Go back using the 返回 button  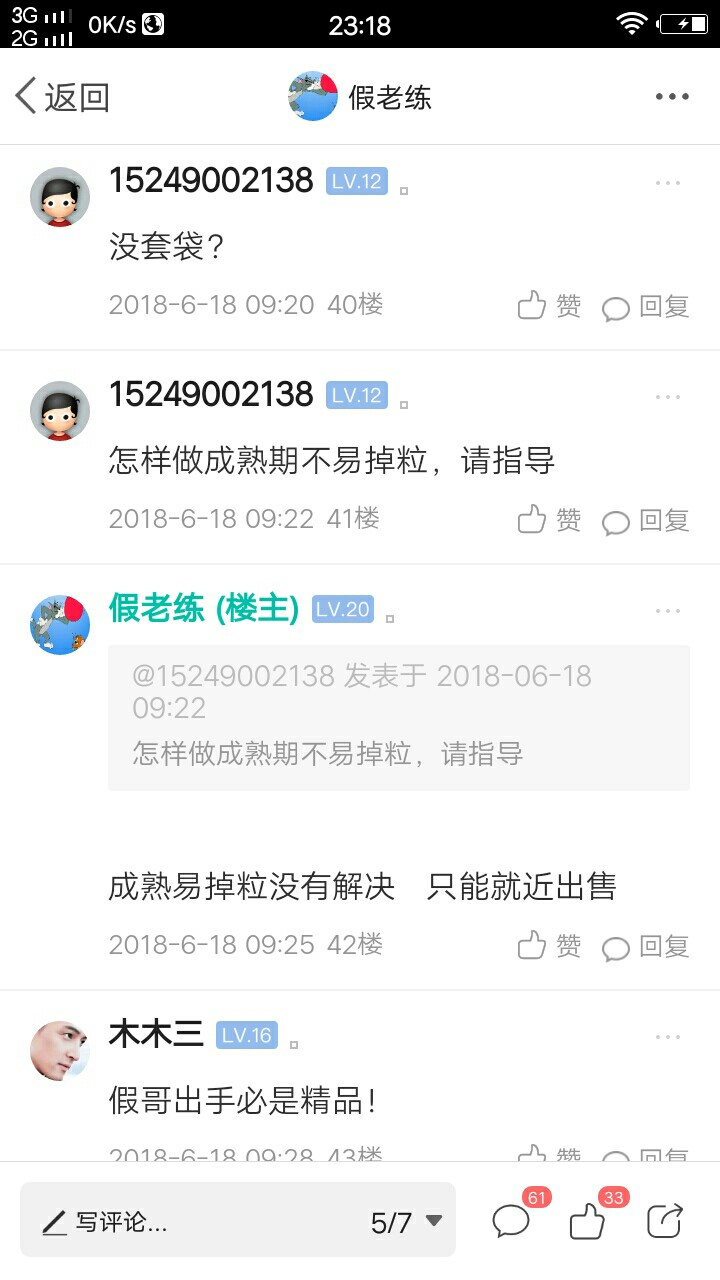[x=62, y=97]
